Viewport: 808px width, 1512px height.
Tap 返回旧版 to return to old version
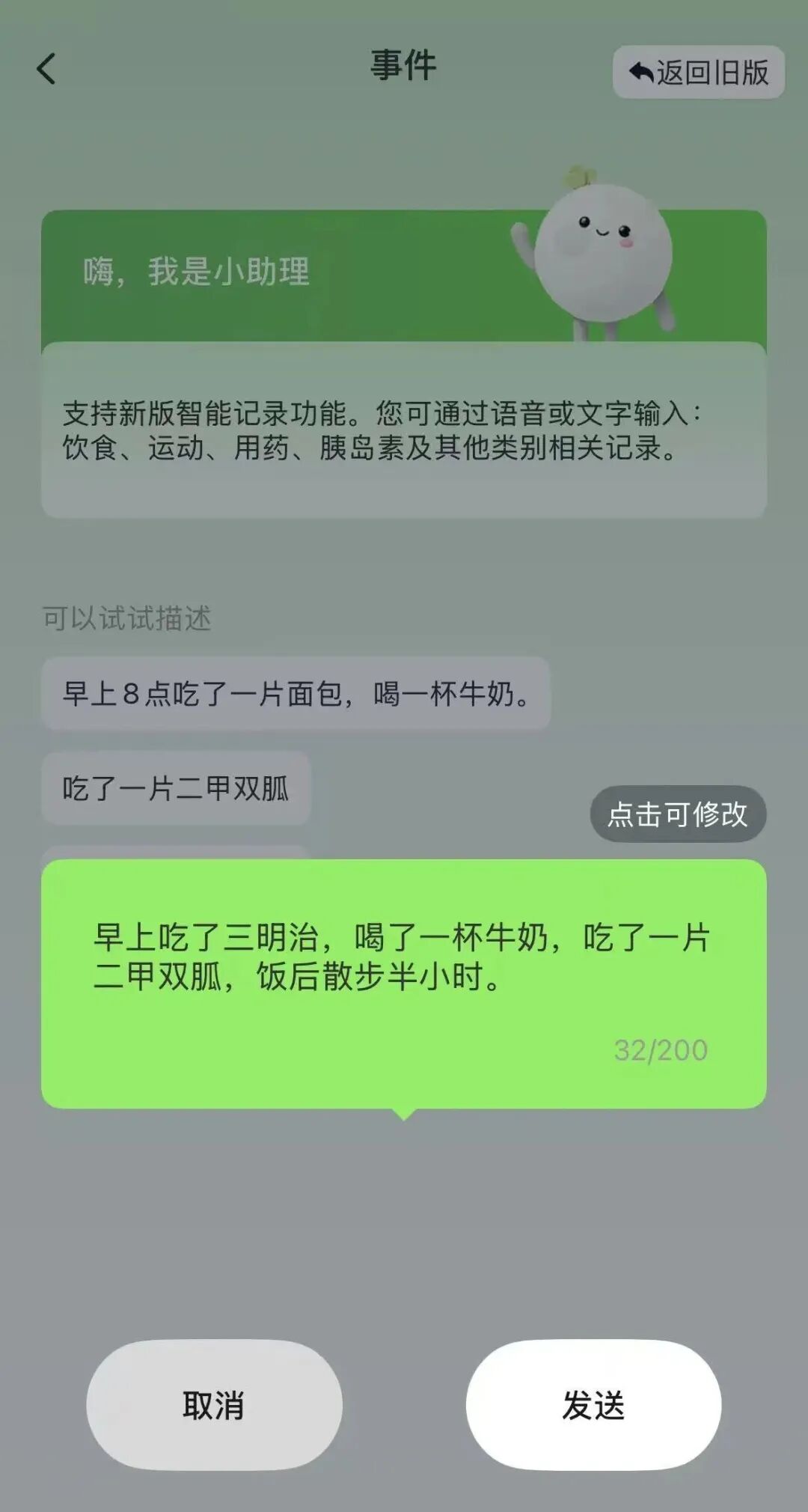[x=698, y=73]
